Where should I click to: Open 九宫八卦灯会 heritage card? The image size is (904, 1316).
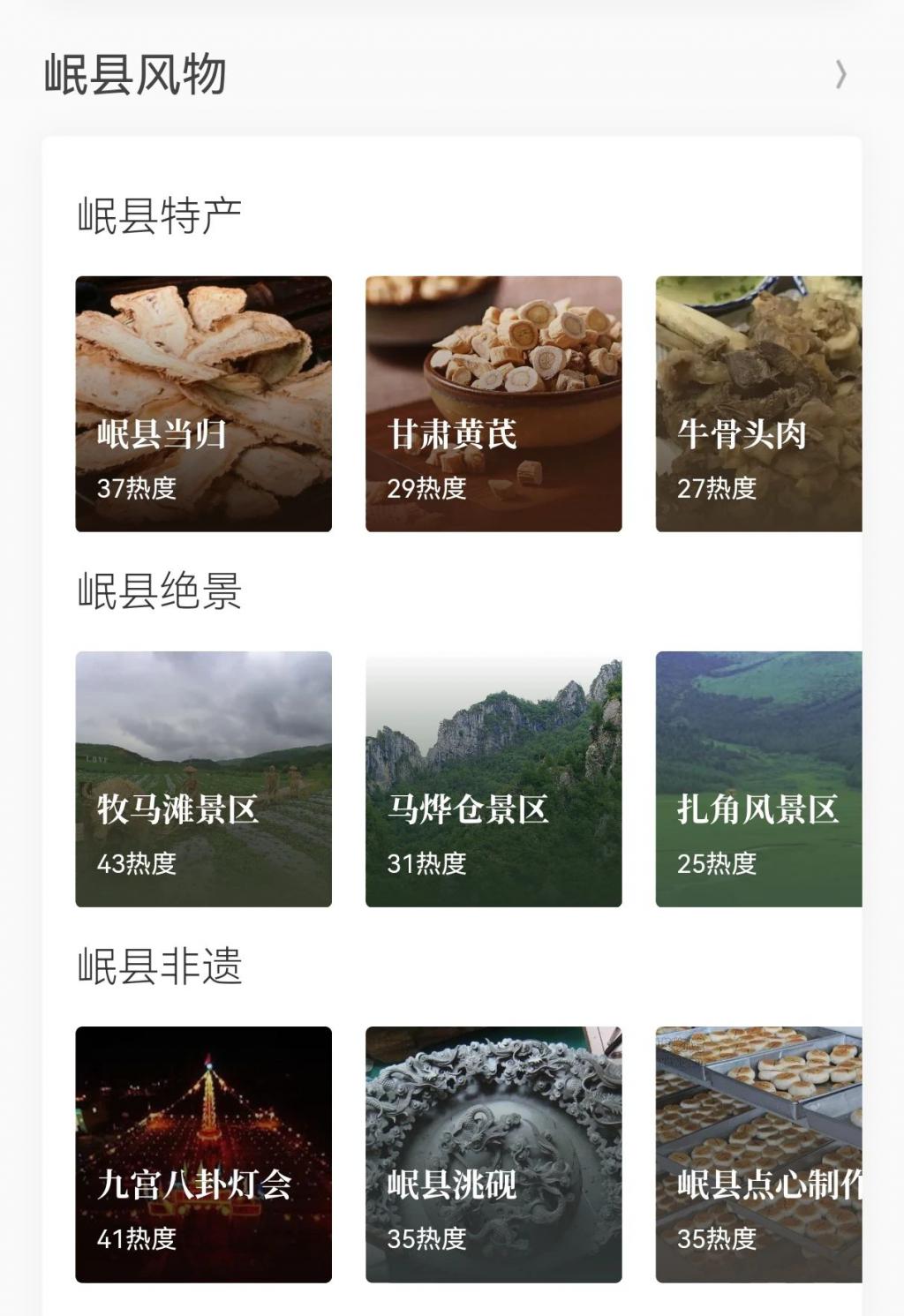204,1154
